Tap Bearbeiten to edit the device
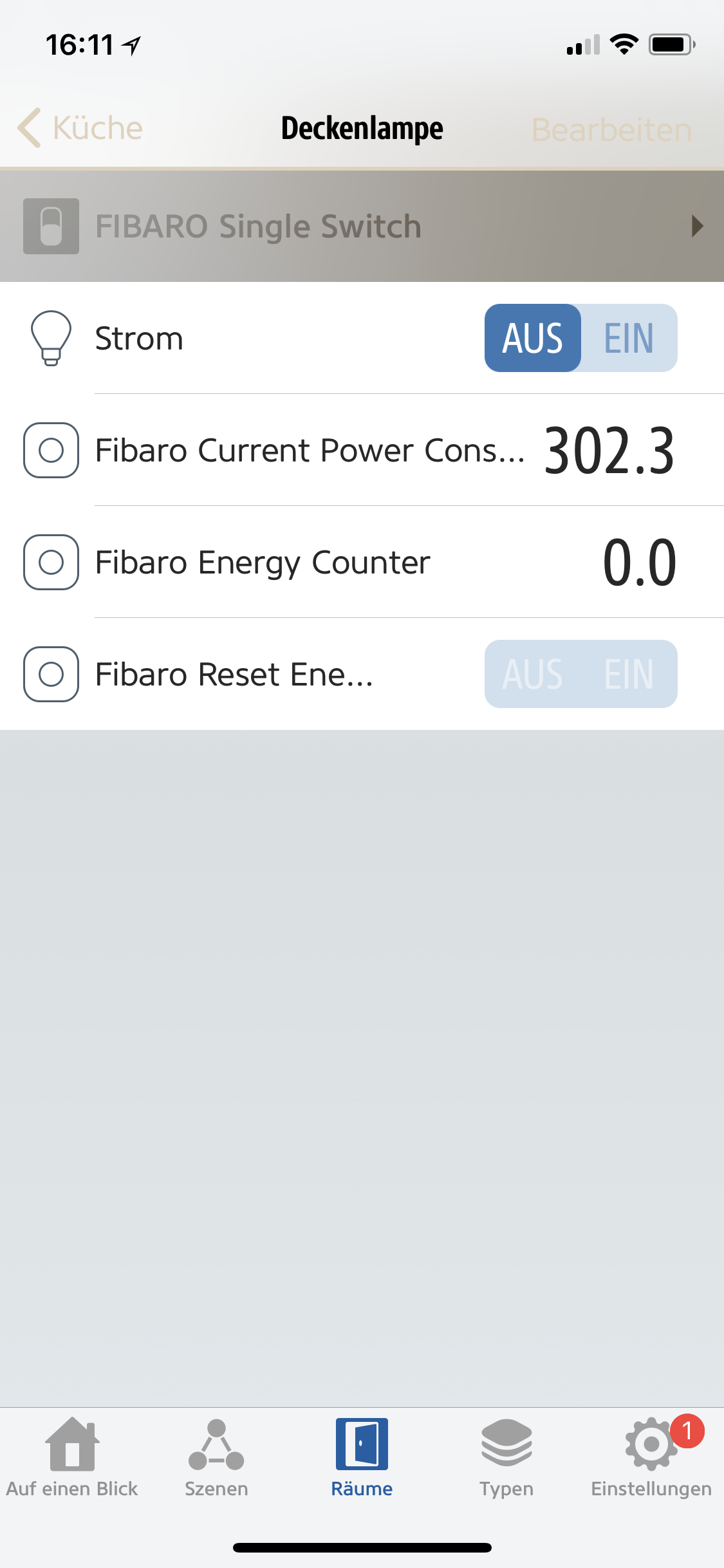This screenshot has height=1568, width=724. coord(611,130)
